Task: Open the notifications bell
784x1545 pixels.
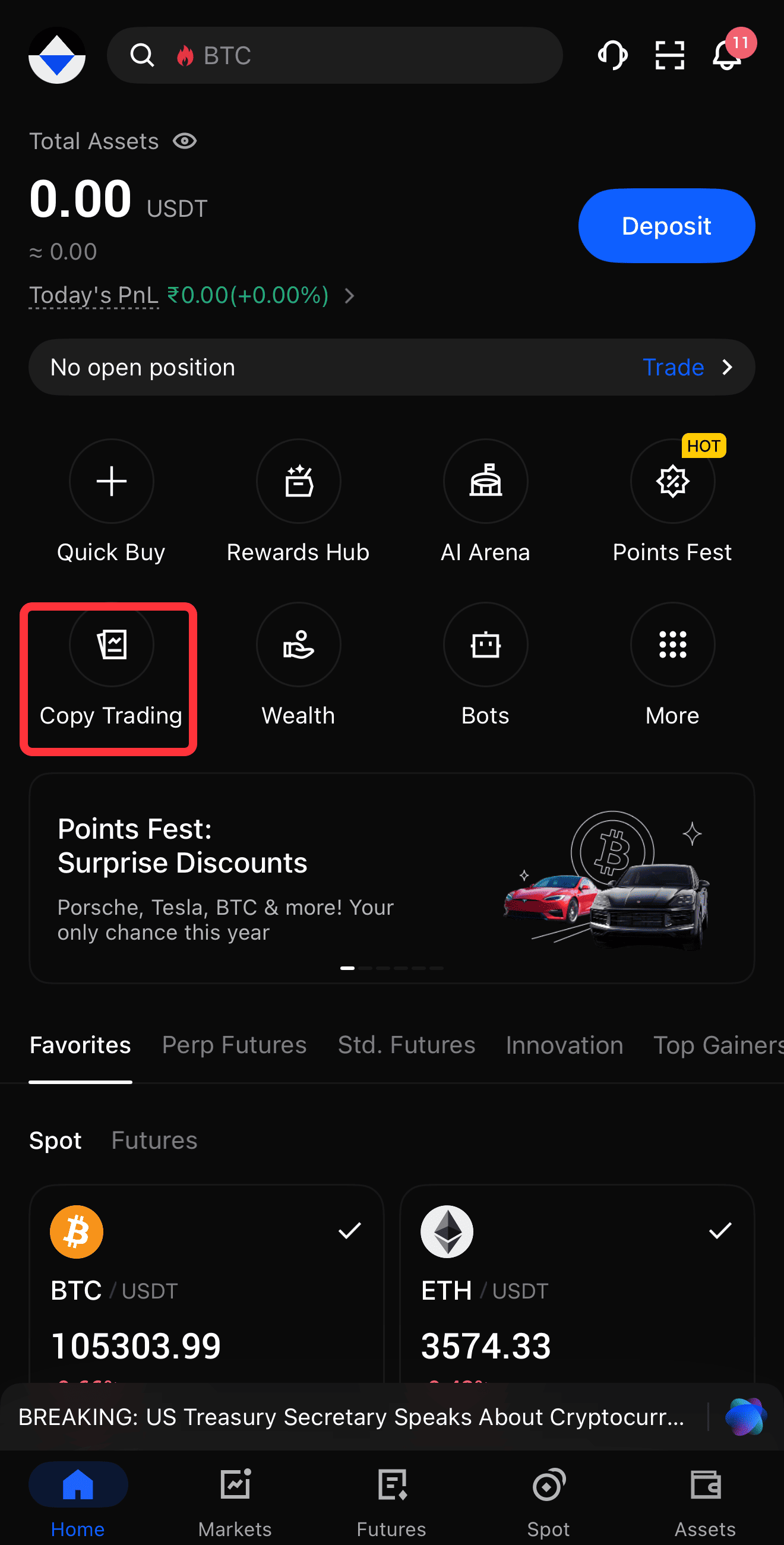Action: point(726,55)
